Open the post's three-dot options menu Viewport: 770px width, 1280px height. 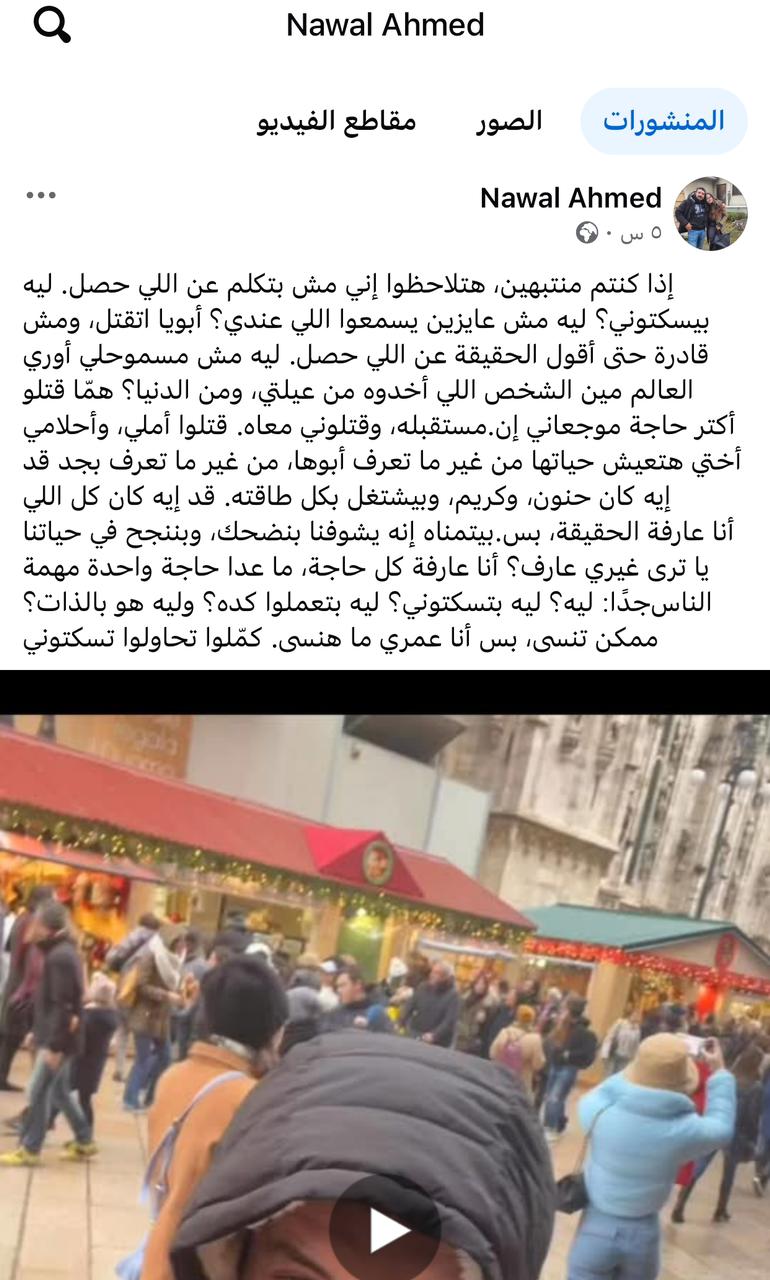click(x=41, y=195)
